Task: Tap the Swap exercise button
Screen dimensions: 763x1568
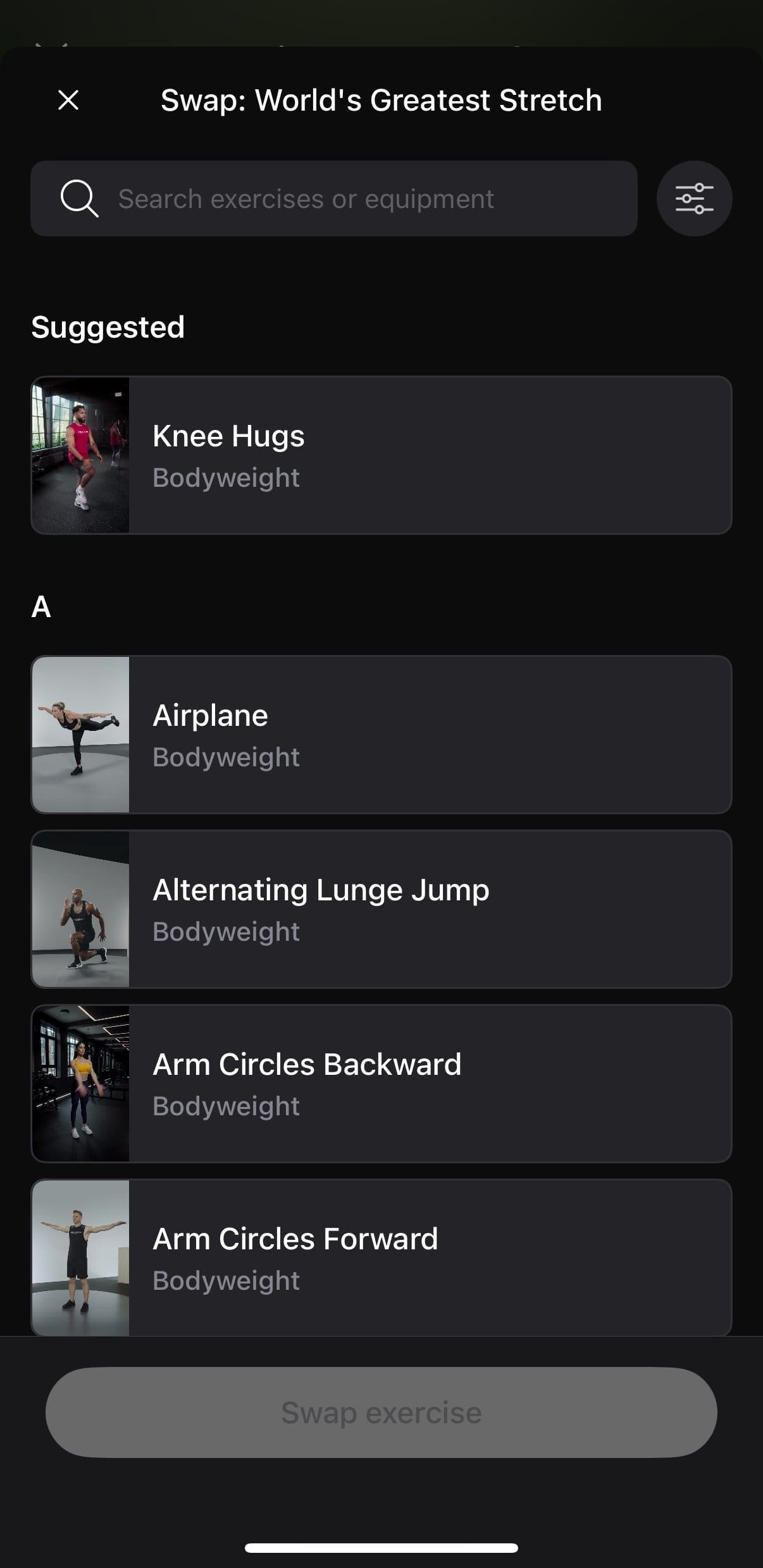Action: point(381,1412)
